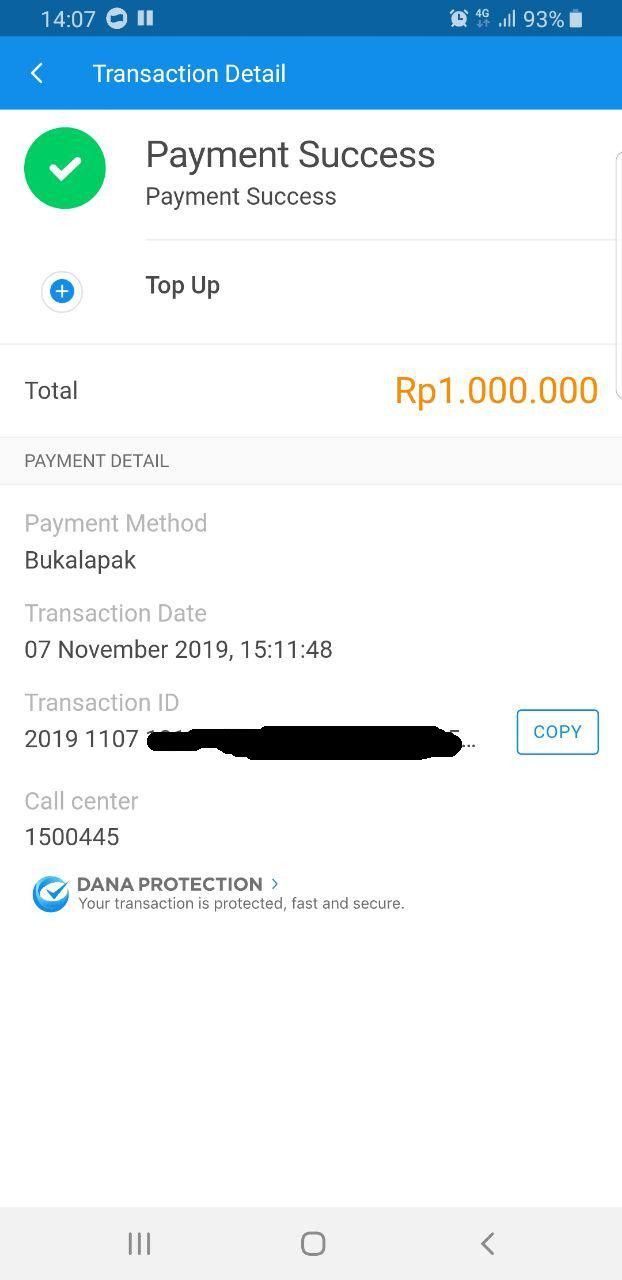The height and width of the screenshot is (1280, 622).
Task: Copy the Transaction ID
Action: (x=557, y=732)
